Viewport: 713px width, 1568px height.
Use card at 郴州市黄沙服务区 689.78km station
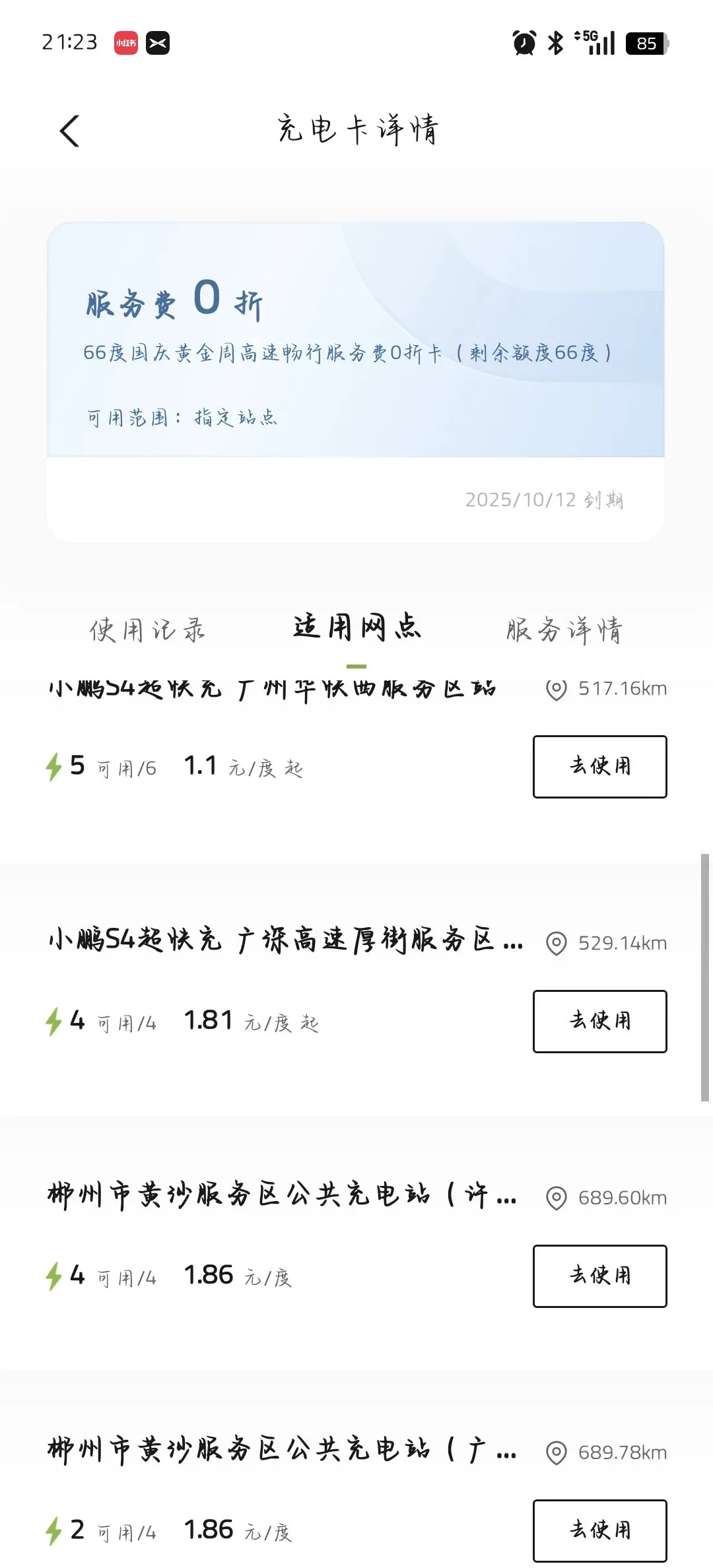tap(599, 1530)
